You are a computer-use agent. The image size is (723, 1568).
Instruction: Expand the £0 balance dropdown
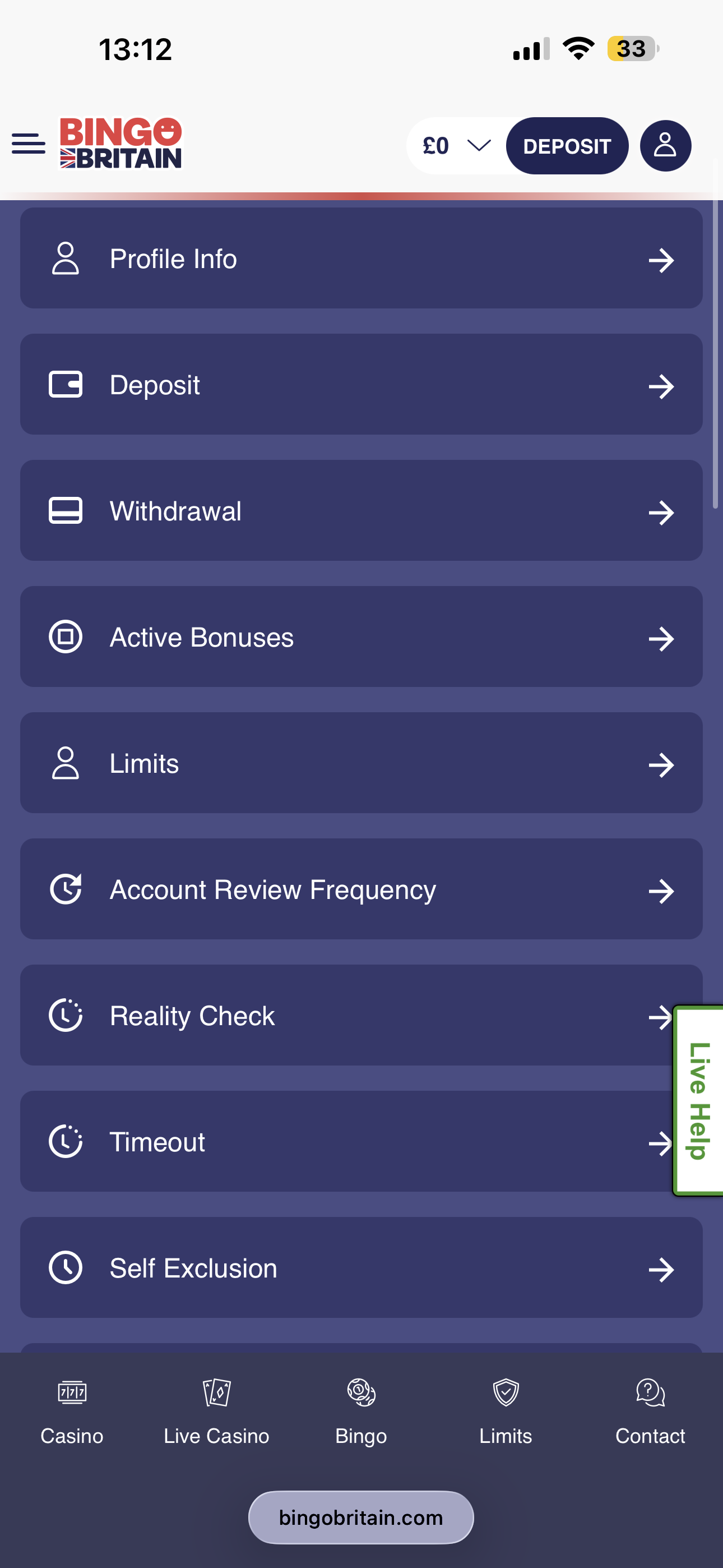(x=456, y=145)
